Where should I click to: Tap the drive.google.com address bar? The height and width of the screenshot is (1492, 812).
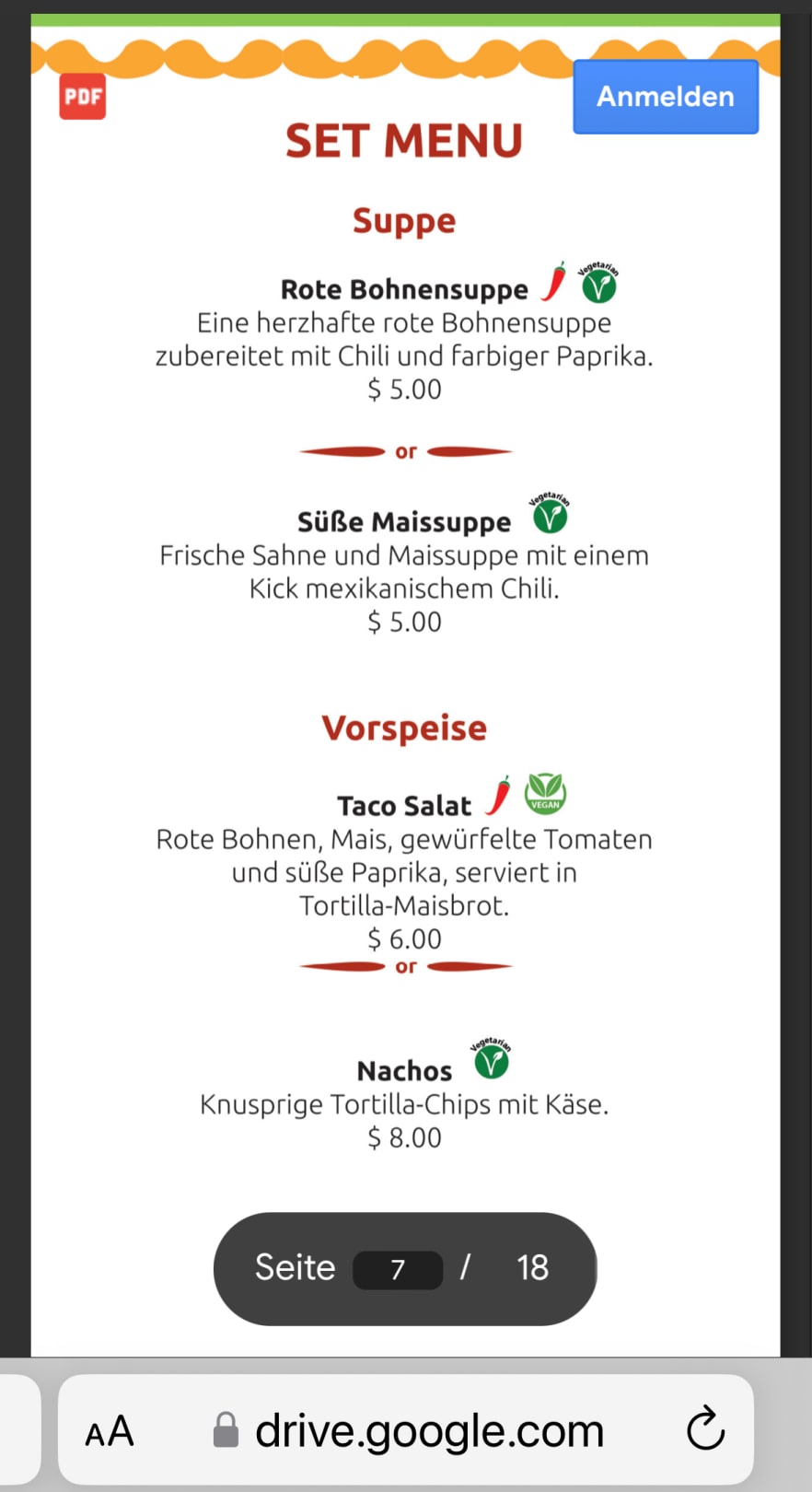428,1430
